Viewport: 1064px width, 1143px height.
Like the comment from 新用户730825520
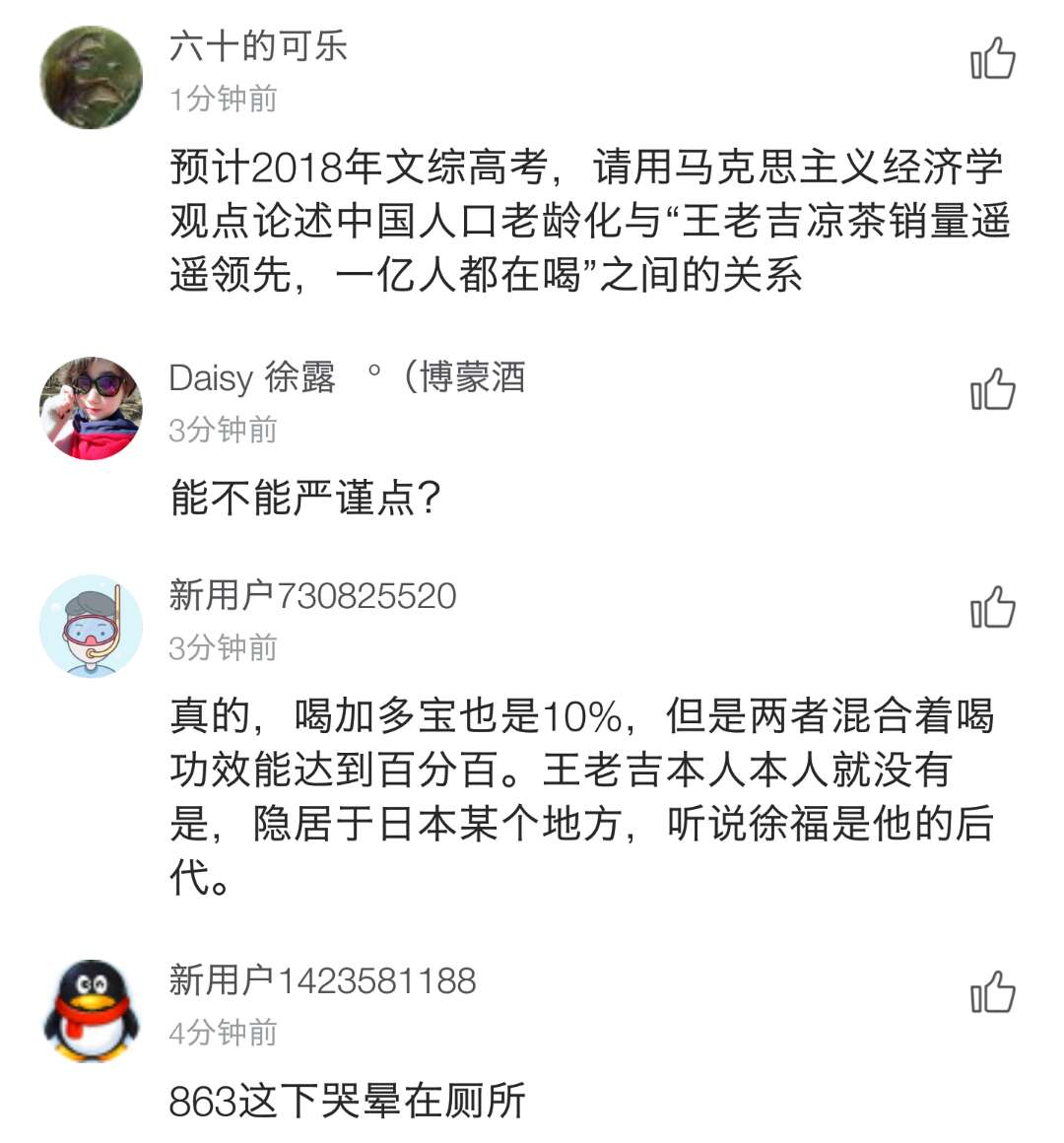point(992,607)
